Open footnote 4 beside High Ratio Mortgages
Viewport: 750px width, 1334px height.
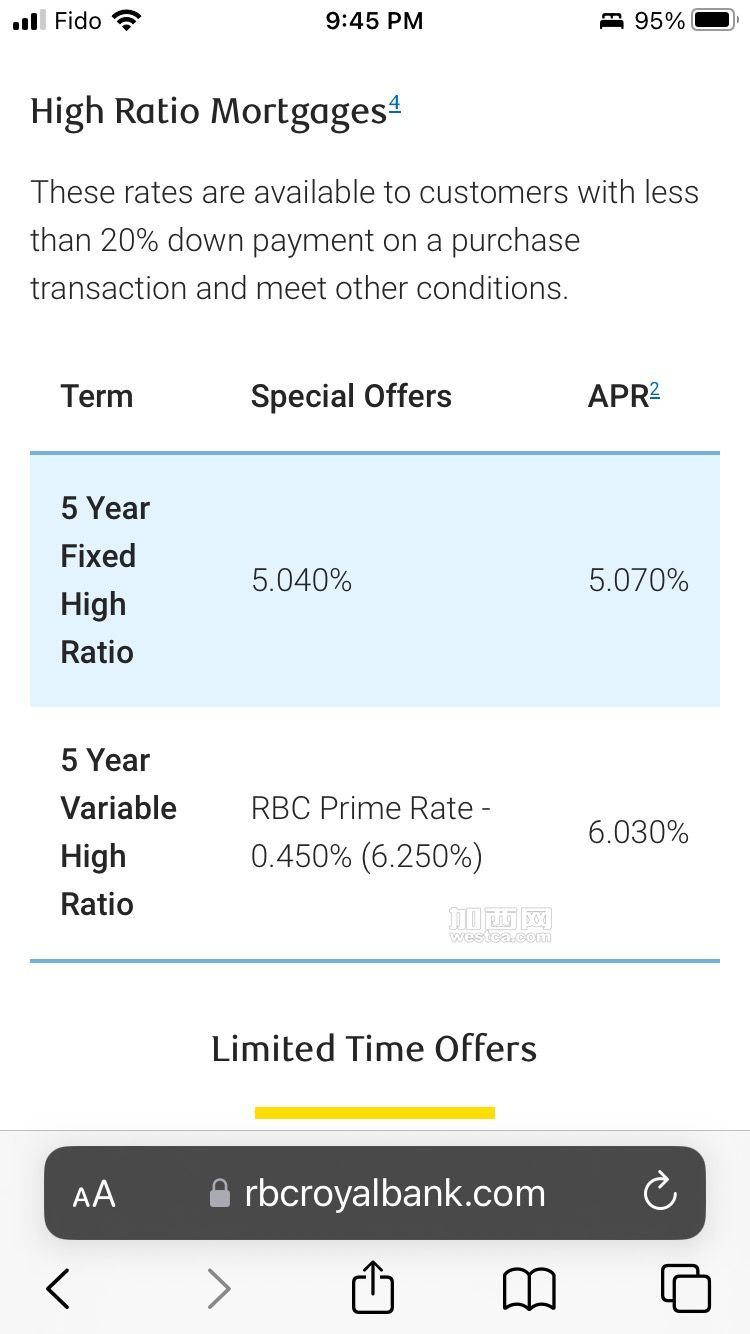(394, 104)
